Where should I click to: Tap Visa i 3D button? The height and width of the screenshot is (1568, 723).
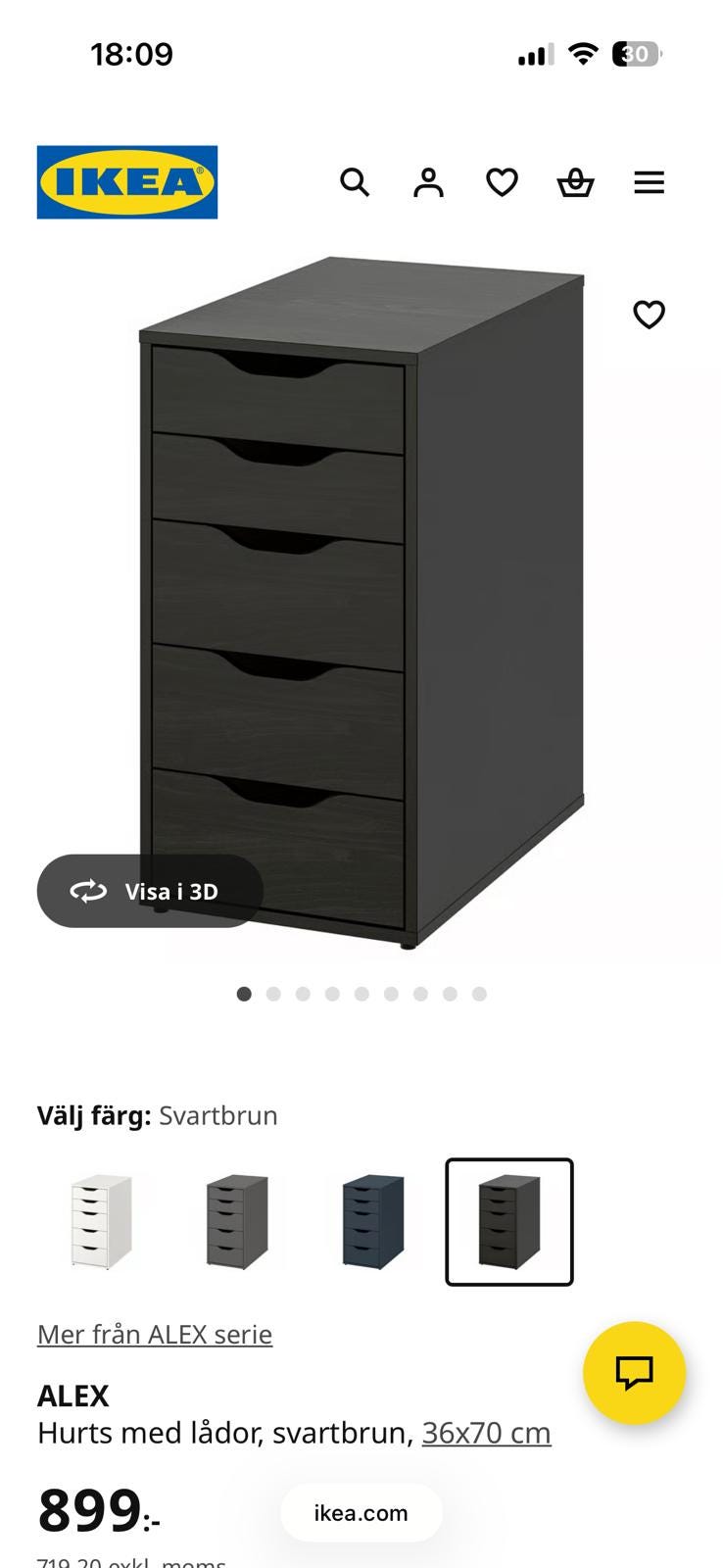point(150,891)
